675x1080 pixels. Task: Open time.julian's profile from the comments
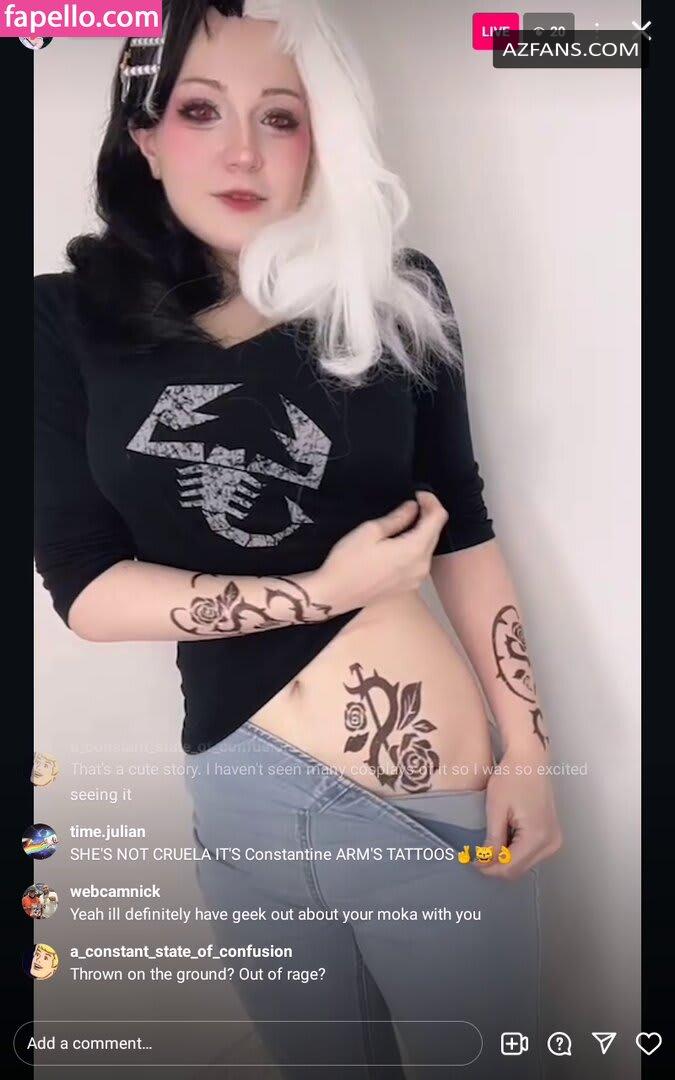coord(107,831)
